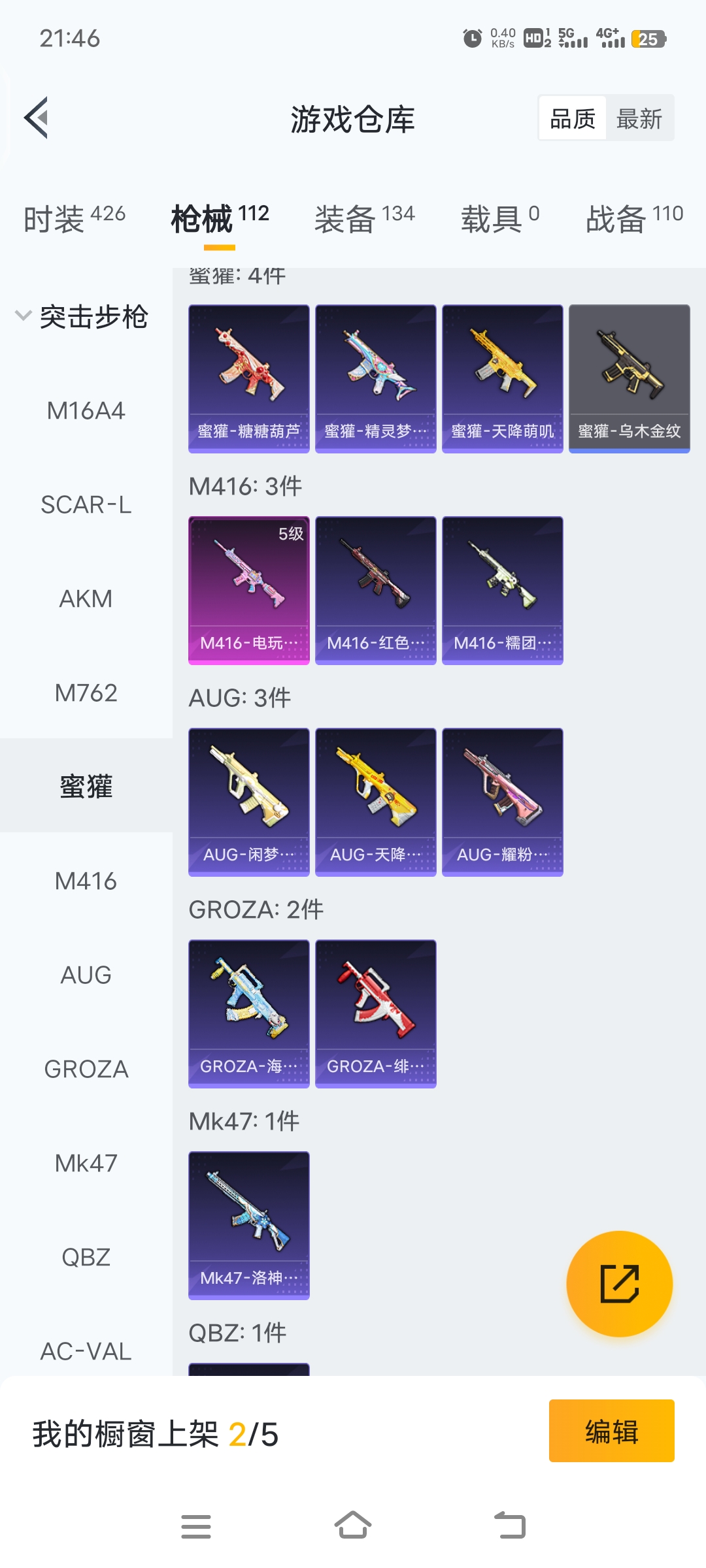Sort by 品质 (quality)
Screen dimensions: 706x1568
572,119
